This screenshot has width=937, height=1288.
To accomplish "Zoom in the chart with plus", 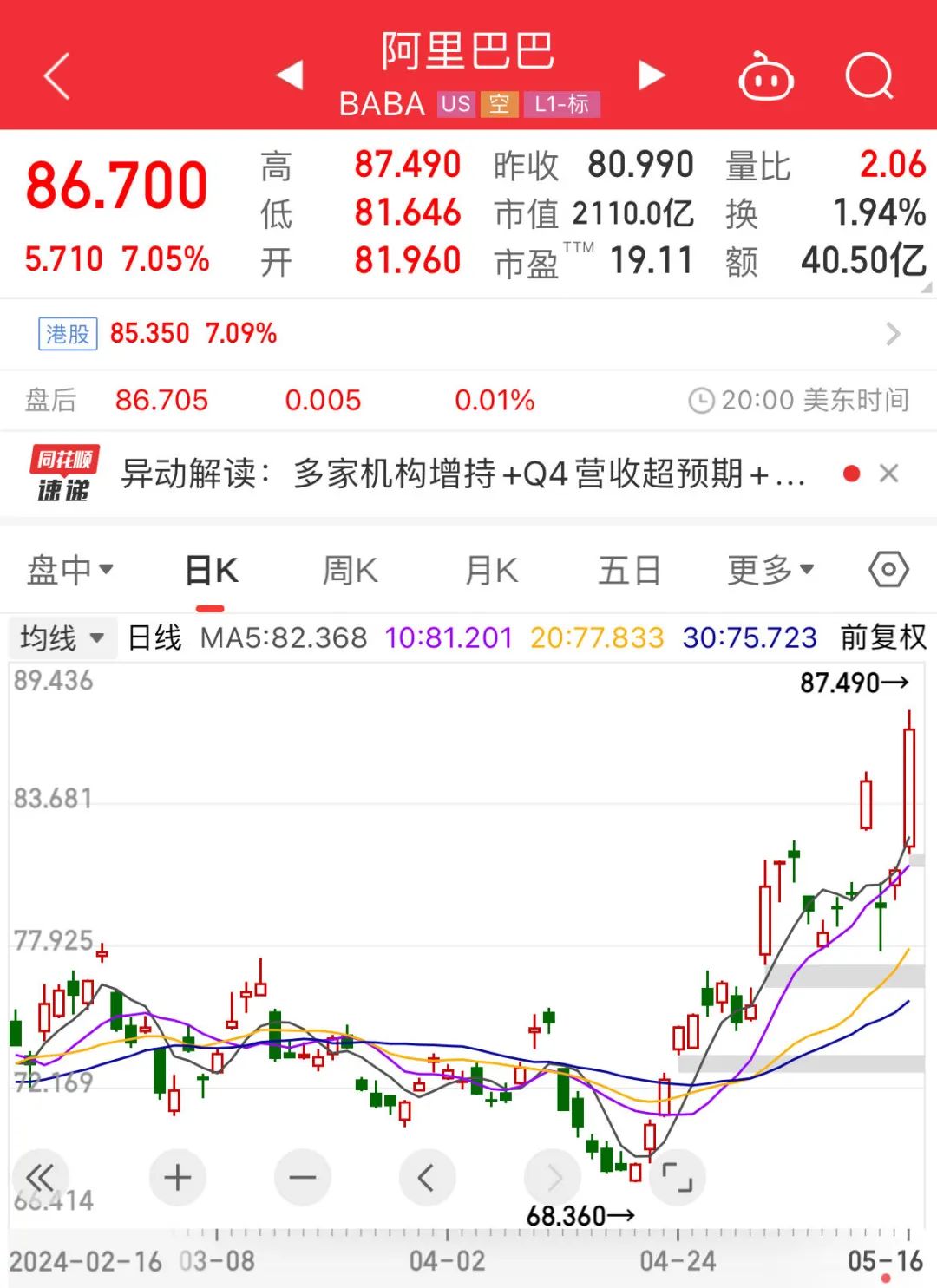I will click(178, 1177).
